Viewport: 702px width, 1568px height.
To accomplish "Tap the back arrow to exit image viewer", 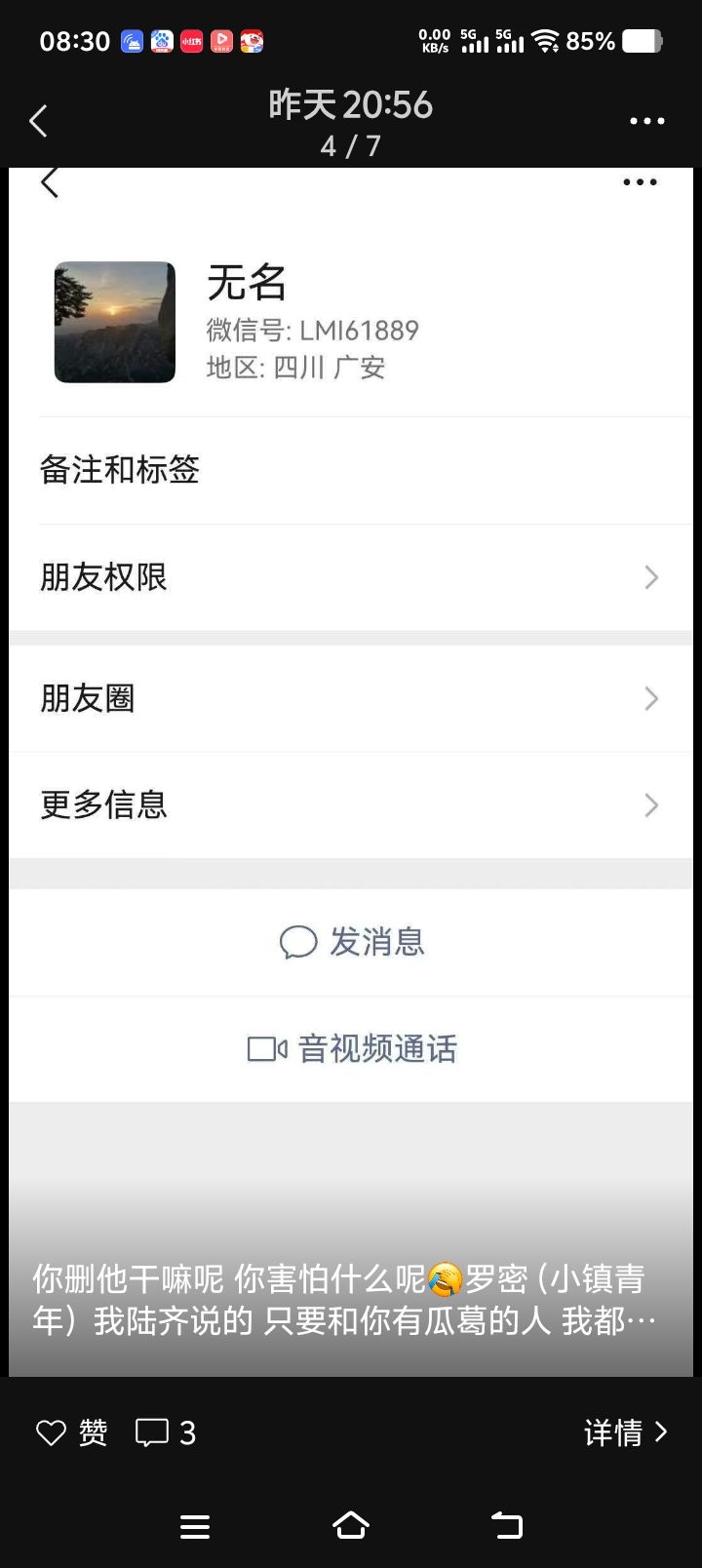I will 37,120.
